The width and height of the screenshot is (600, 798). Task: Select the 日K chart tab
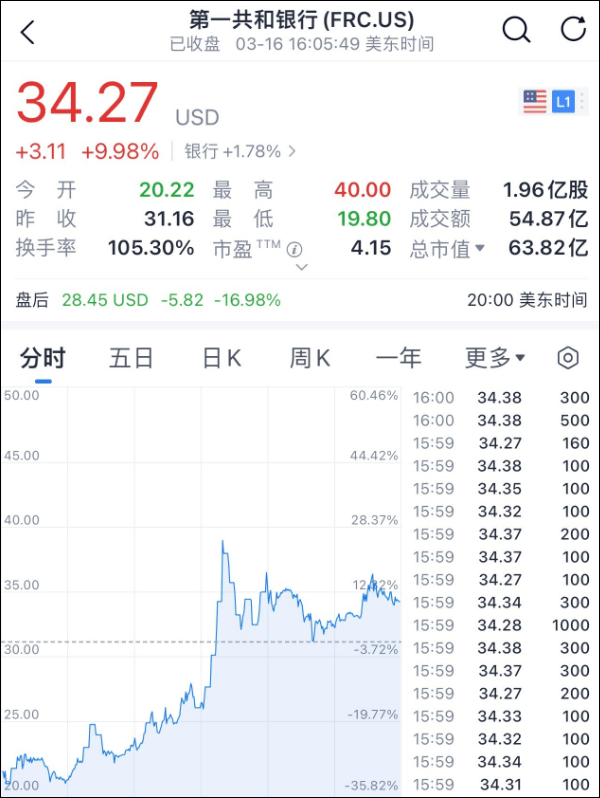pos(221,358)
